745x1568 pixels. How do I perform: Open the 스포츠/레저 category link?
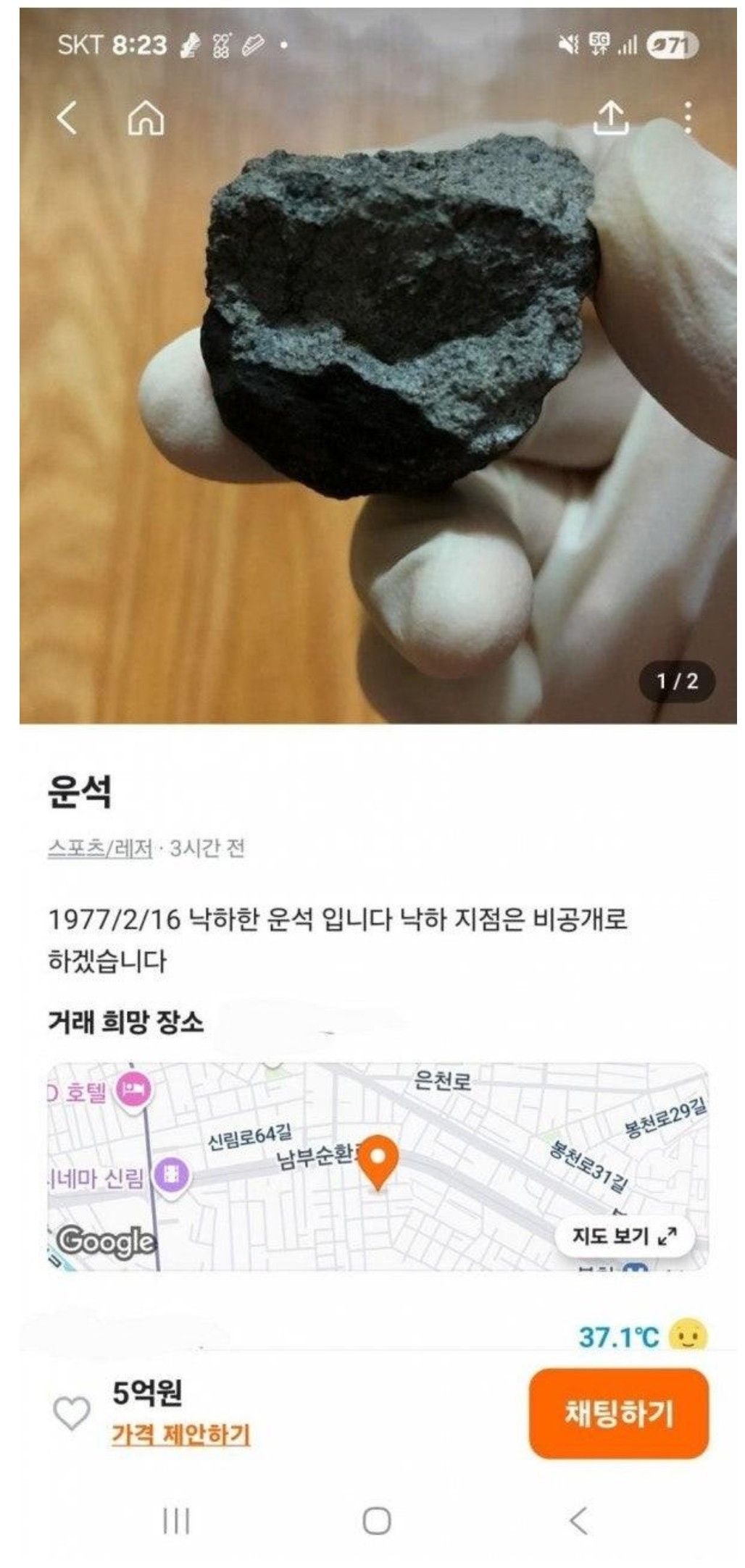100,848
